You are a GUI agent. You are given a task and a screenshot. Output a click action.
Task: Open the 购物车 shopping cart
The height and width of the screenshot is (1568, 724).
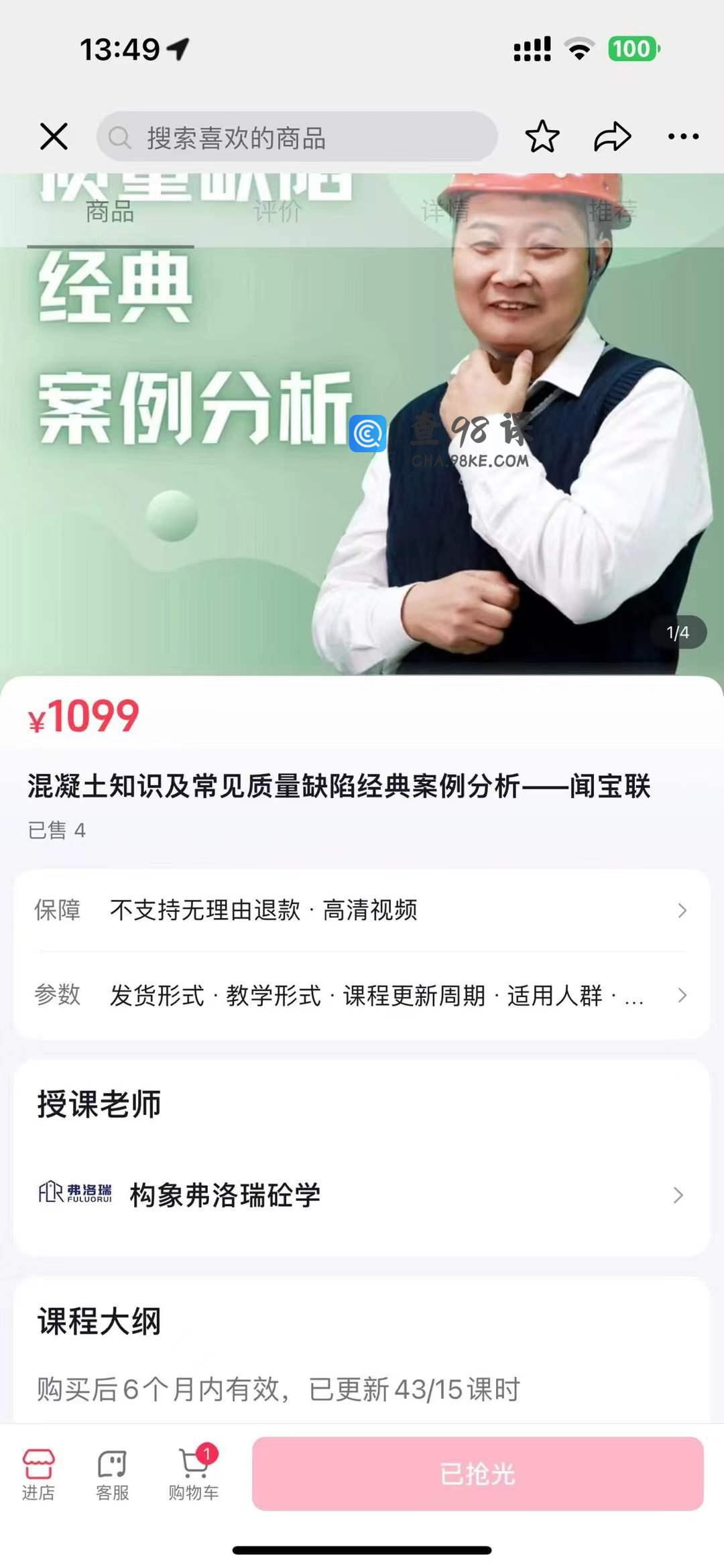(x=194, y=1474)
